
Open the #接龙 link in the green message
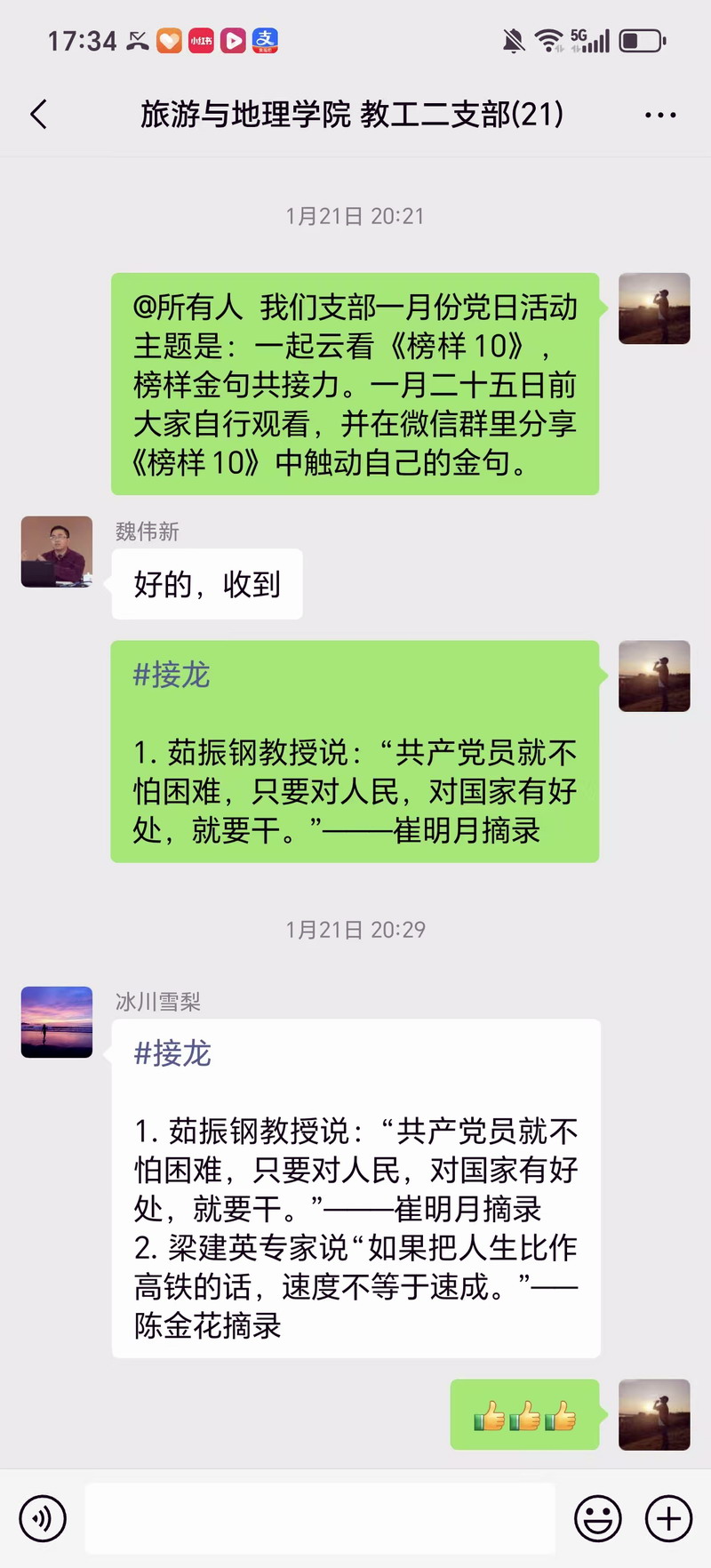(172, 675)
